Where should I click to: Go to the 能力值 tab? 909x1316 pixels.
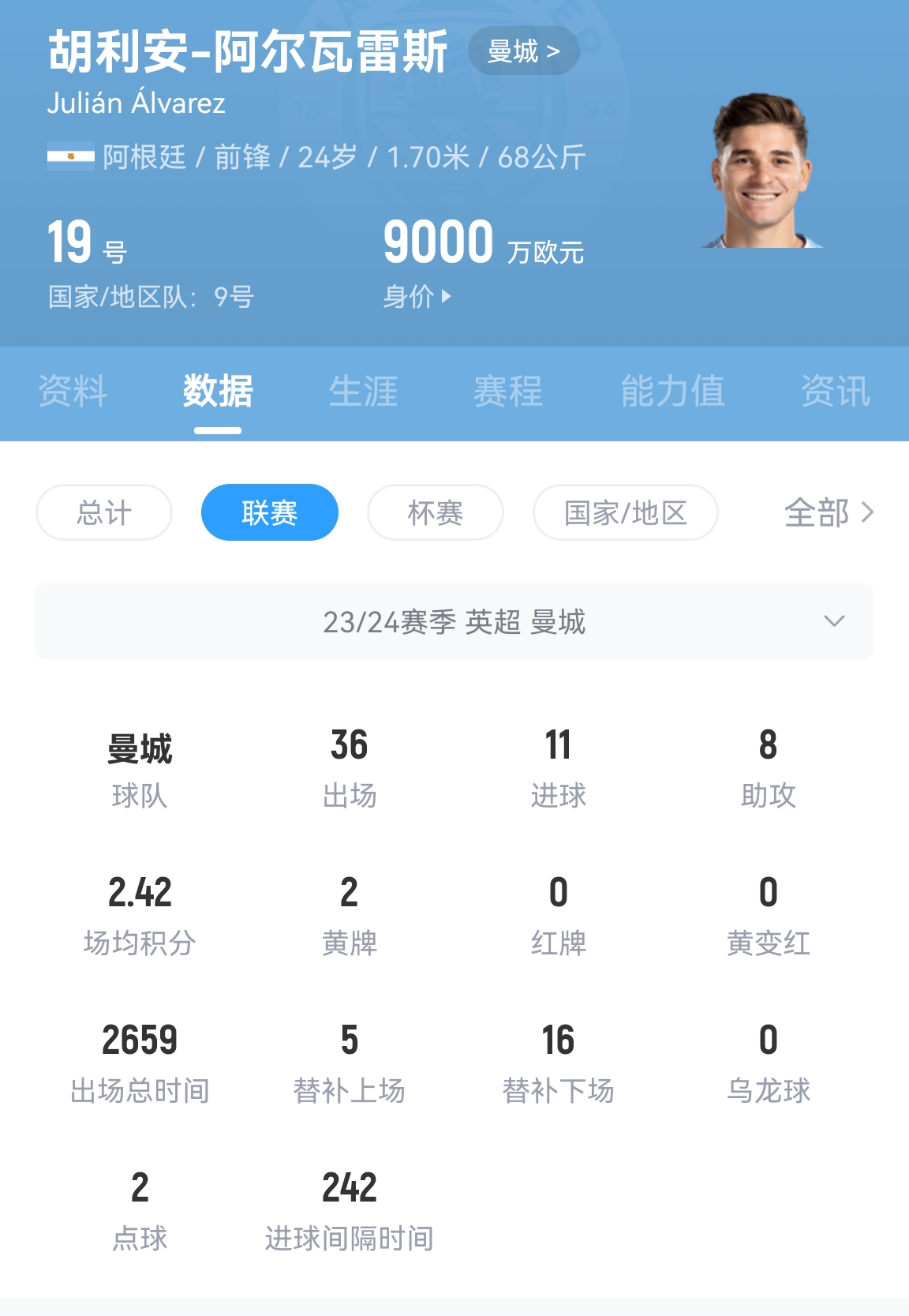tap(672, 392)
